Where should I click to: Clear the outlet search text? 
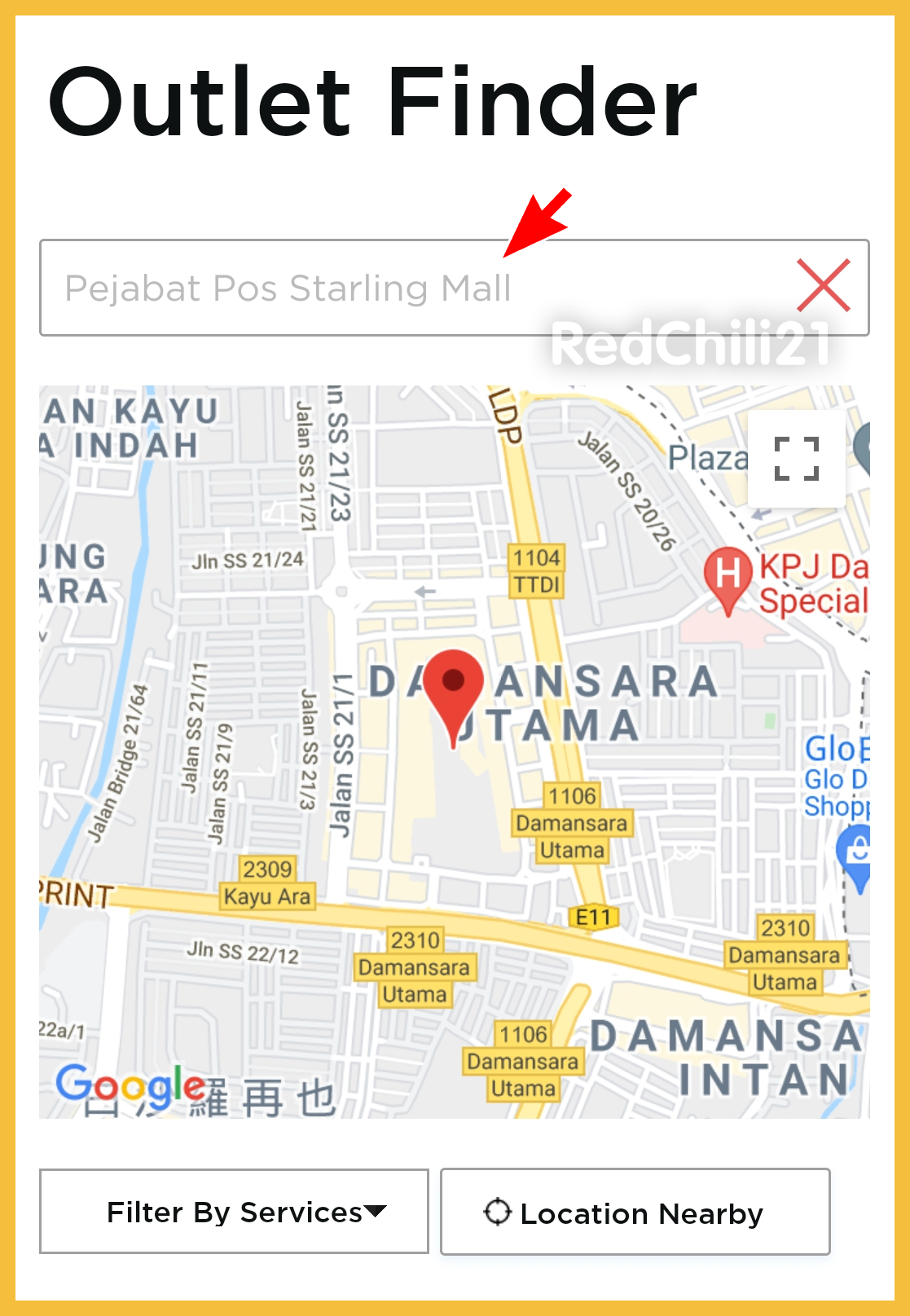click(823, 286)
